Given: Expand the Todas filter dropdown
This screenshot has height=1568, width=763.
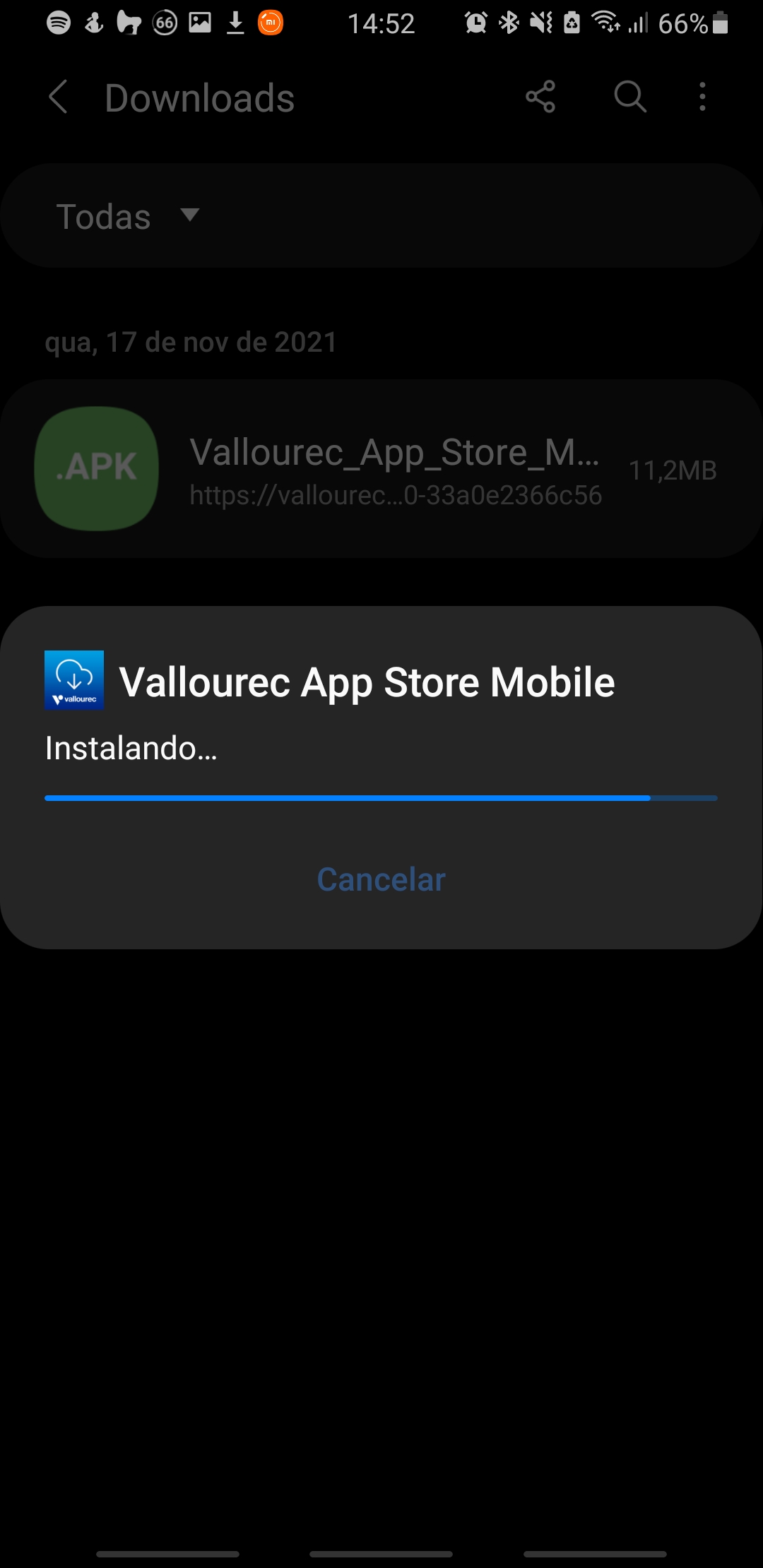Looking at the screenshot, I should click(129, 216).
